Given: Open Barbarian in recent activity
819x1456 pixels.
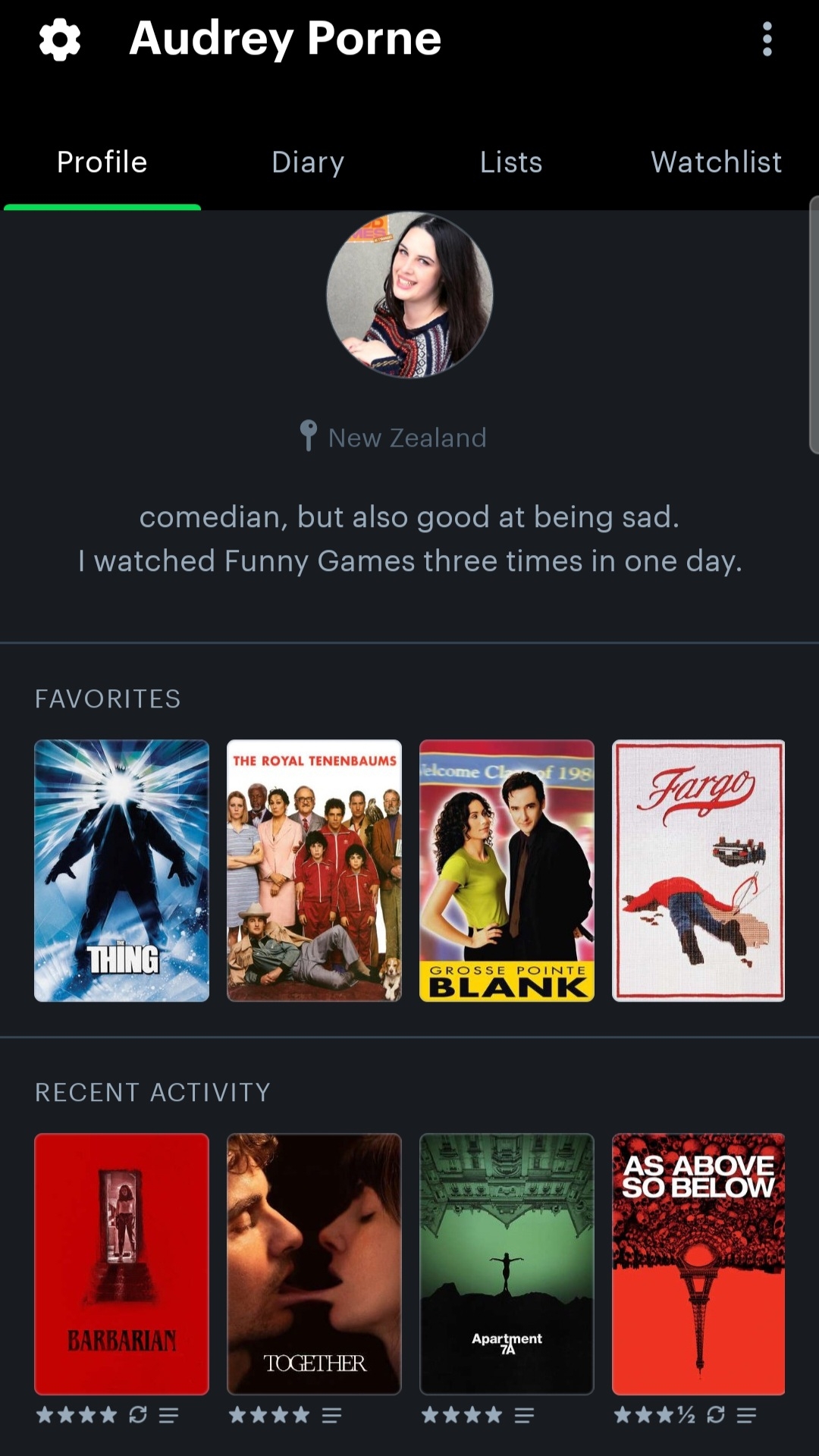Looking at the screenshot, I should pyautogui.click(x=121, y=1263).
